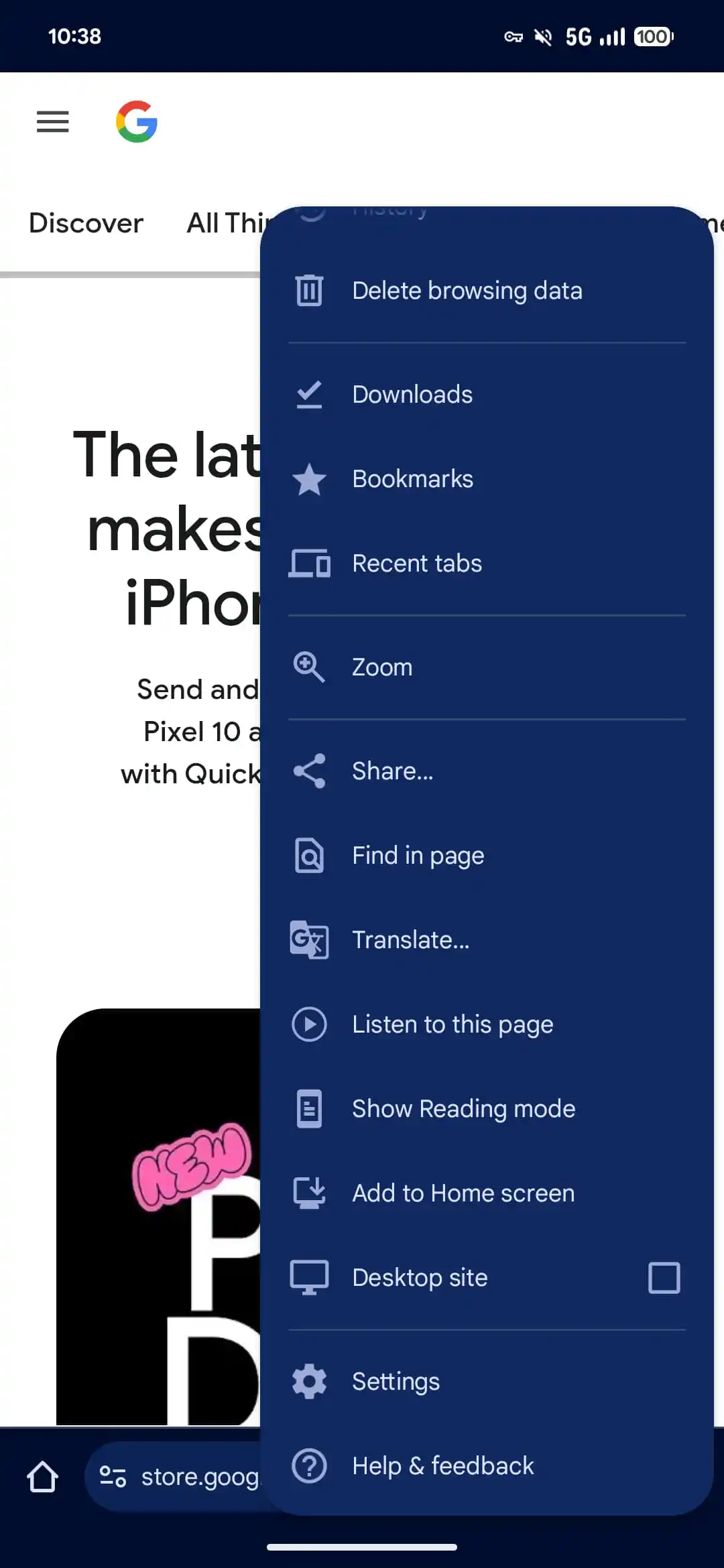Choose Listen to this page

pyautogui.click(x=452, y=1025)
